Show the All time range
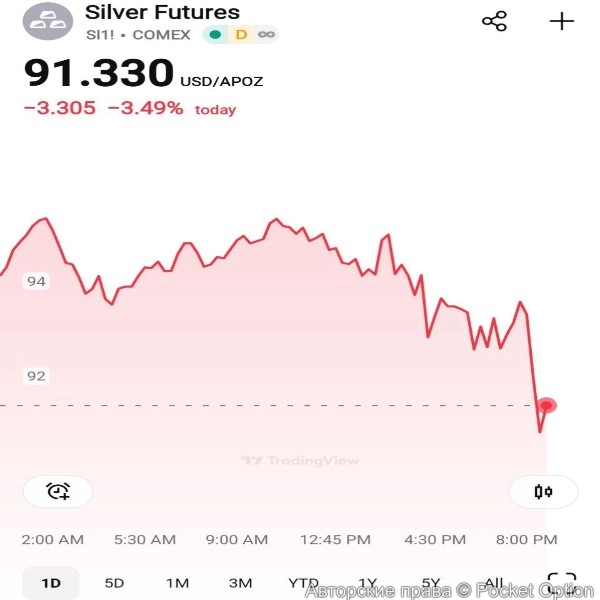Image resolution: width=600 pixels, height=600 pixels. pyautogui.click(x=493, y=583)
